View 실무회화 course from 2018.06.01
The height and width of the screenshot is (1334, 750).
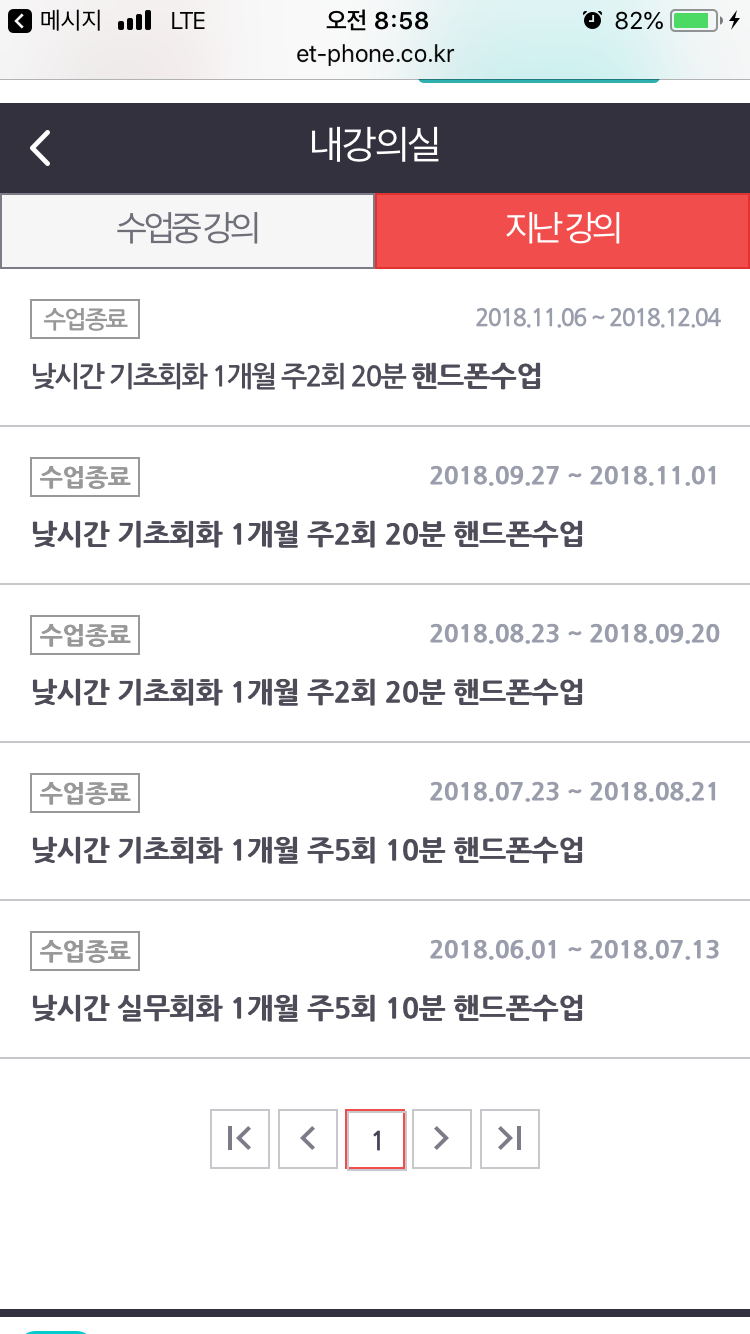tap(306, 1008)
